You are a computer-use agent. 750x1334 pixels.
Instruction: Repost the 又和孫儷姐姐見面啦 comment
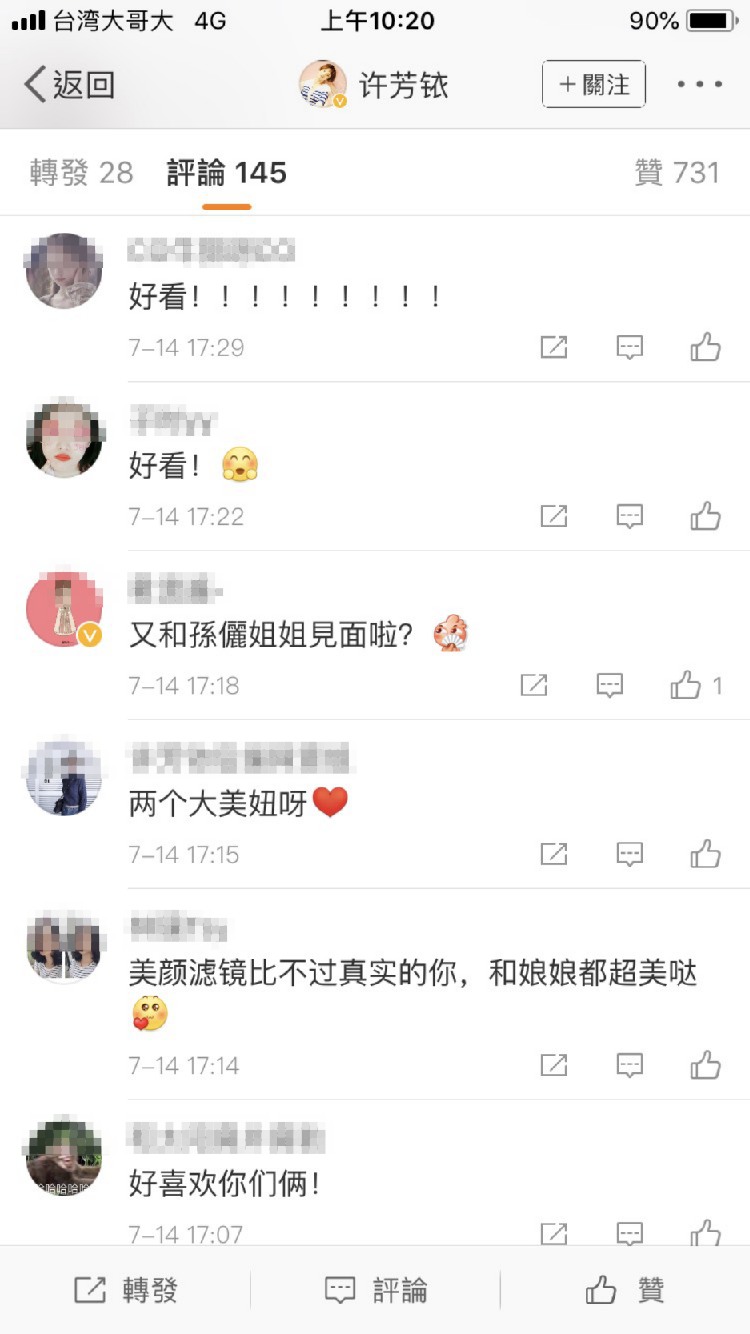(534, 685)
